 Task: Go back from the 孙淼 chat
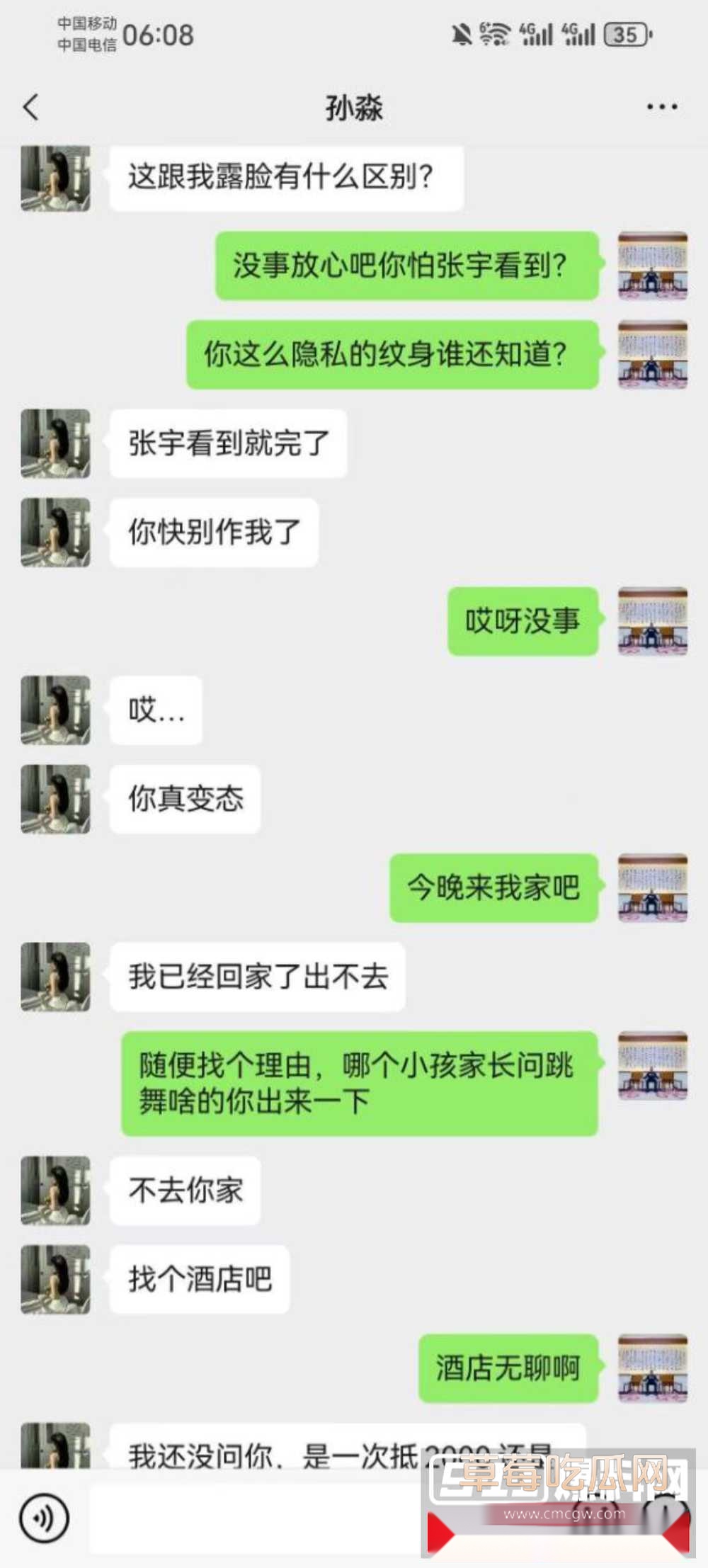tap(31, 108)
